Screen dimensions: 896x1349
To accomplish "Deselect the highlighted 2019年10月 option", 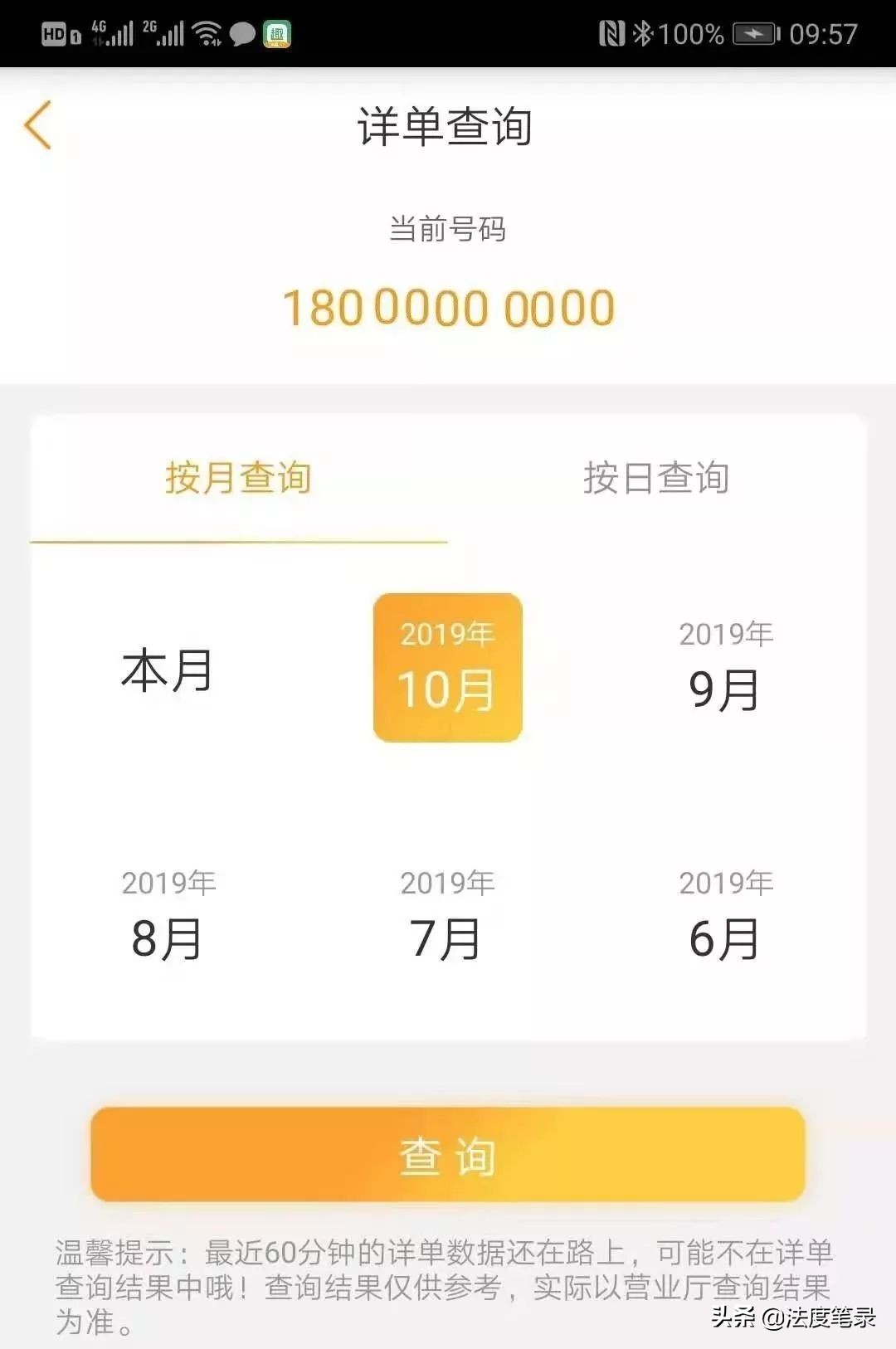I will (446, 668).
